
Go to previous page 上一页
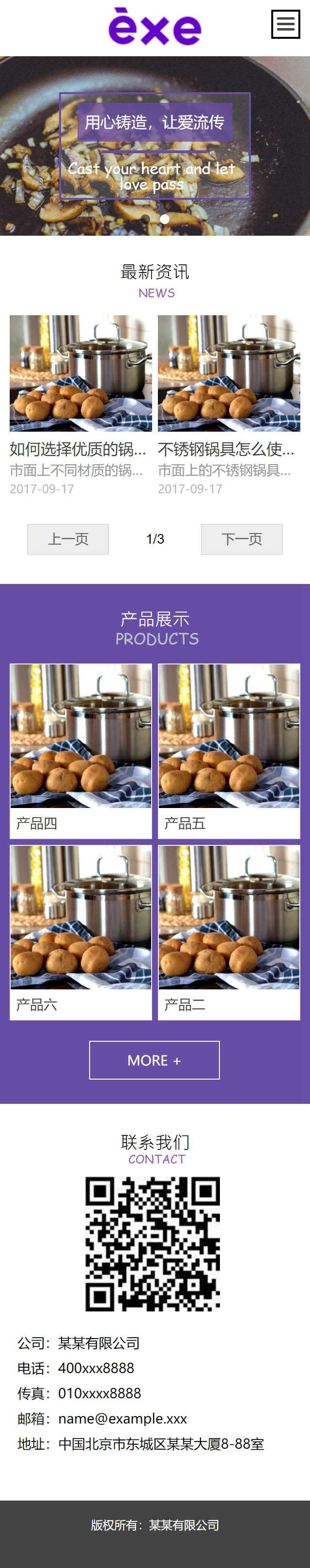click(x=68, y=539)
